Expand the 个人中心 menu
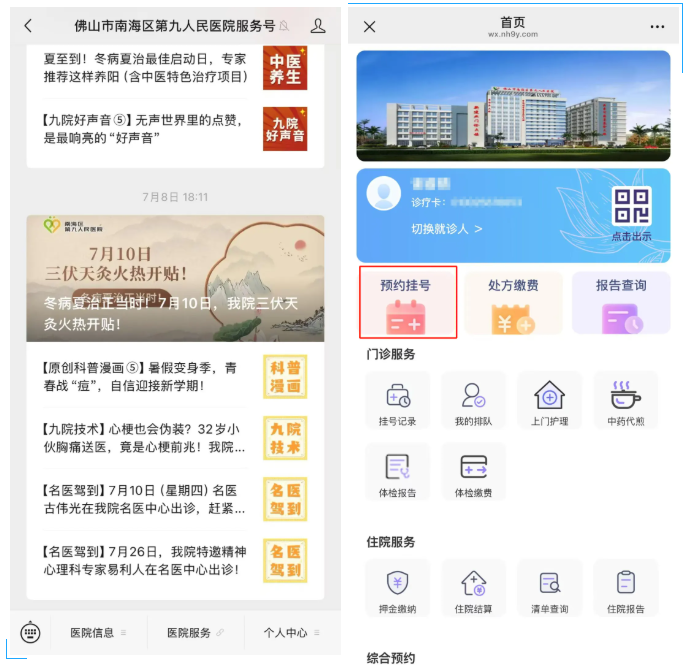Viewport: 691px width, 665px height. click(x=291, y=633)
